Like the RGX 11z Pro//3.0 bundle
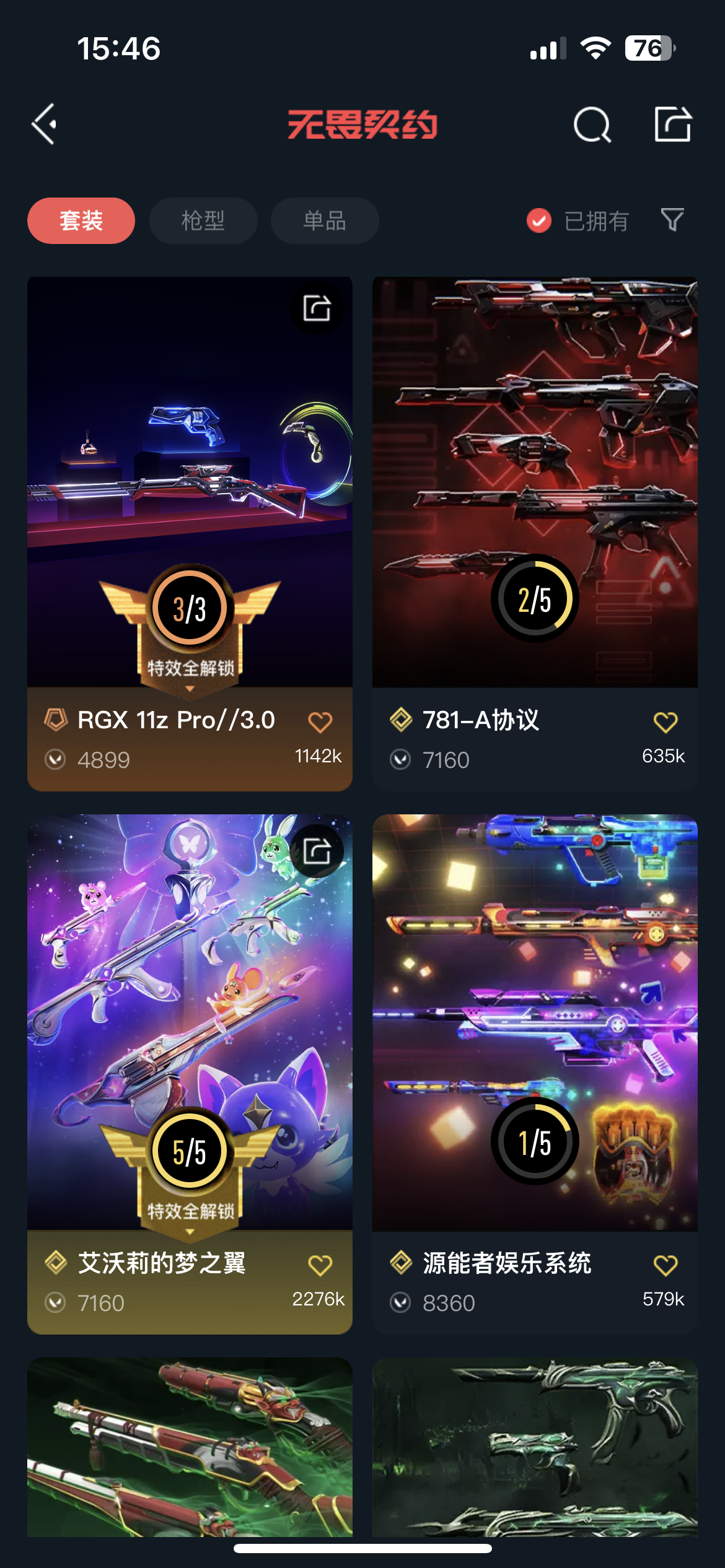Viewport: 725px width, 1568px height. (320, 722)
